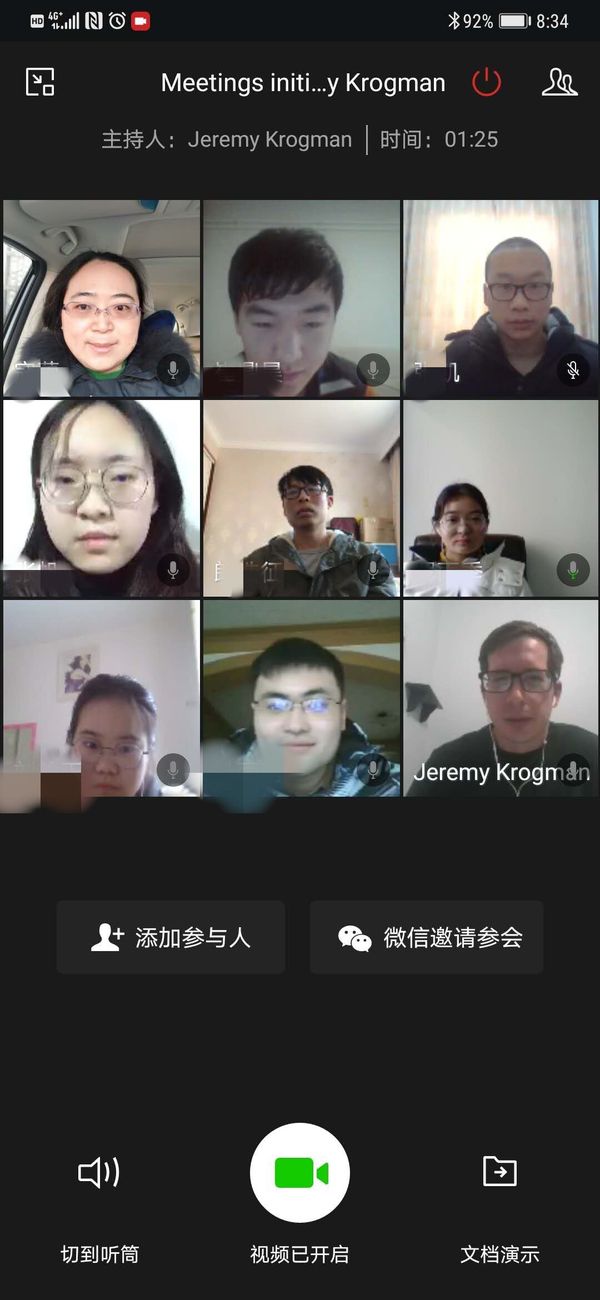The image size is (600, 1300).
Task: Open the participants list
Action: 559,82
